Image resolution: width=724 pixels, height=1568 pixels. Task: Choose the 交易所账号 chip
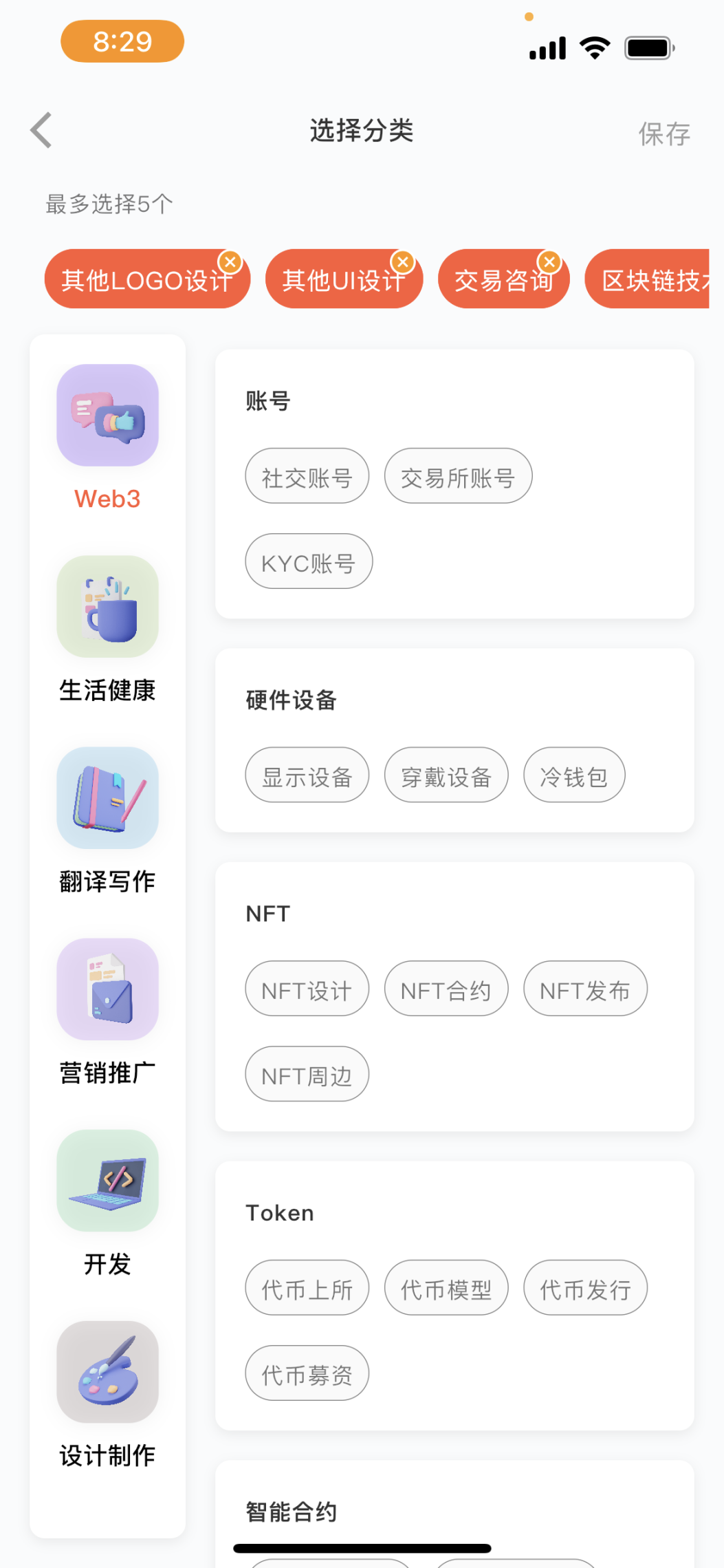coord(458,476)
